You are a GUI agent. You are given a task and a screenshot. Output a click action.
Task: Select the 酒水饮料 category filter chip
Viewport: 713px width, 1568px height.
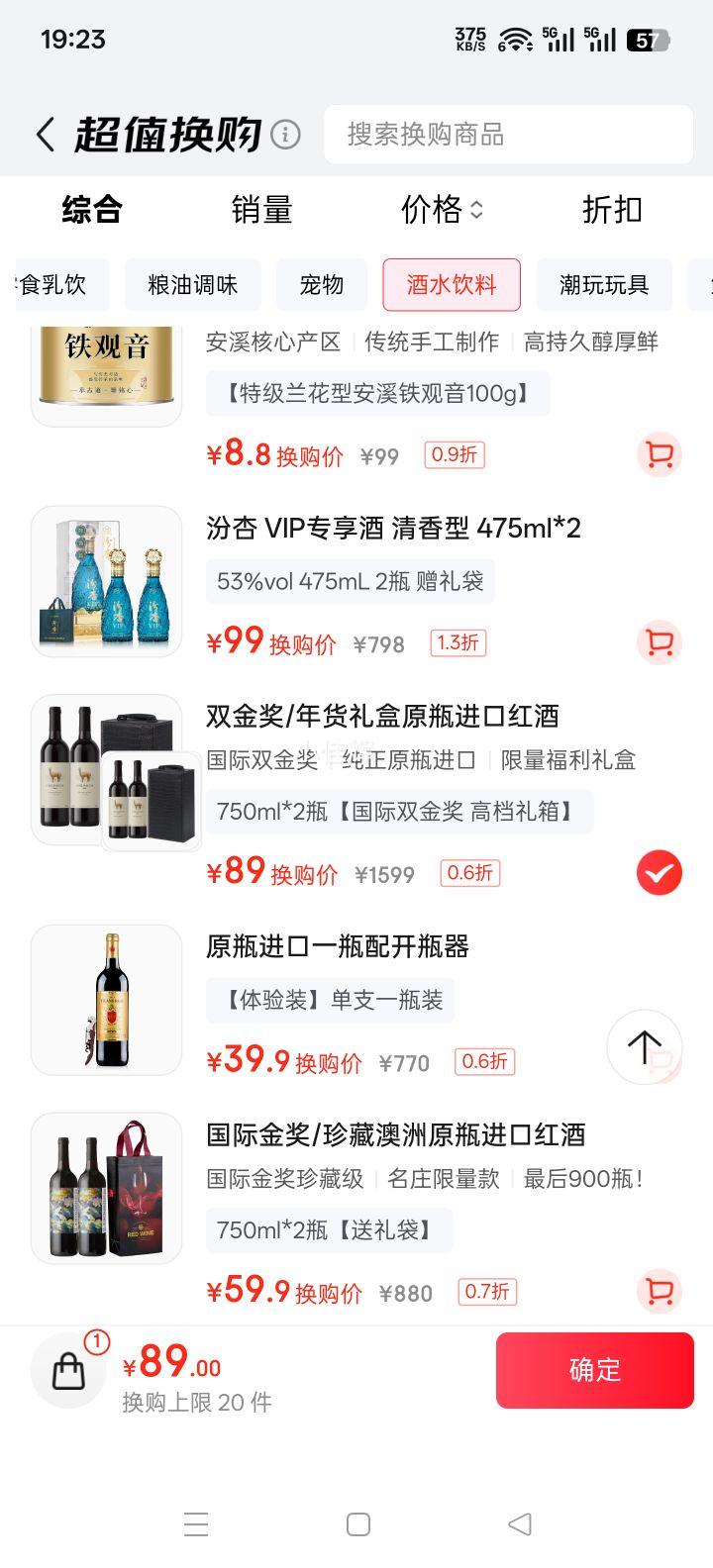(453, 284)
